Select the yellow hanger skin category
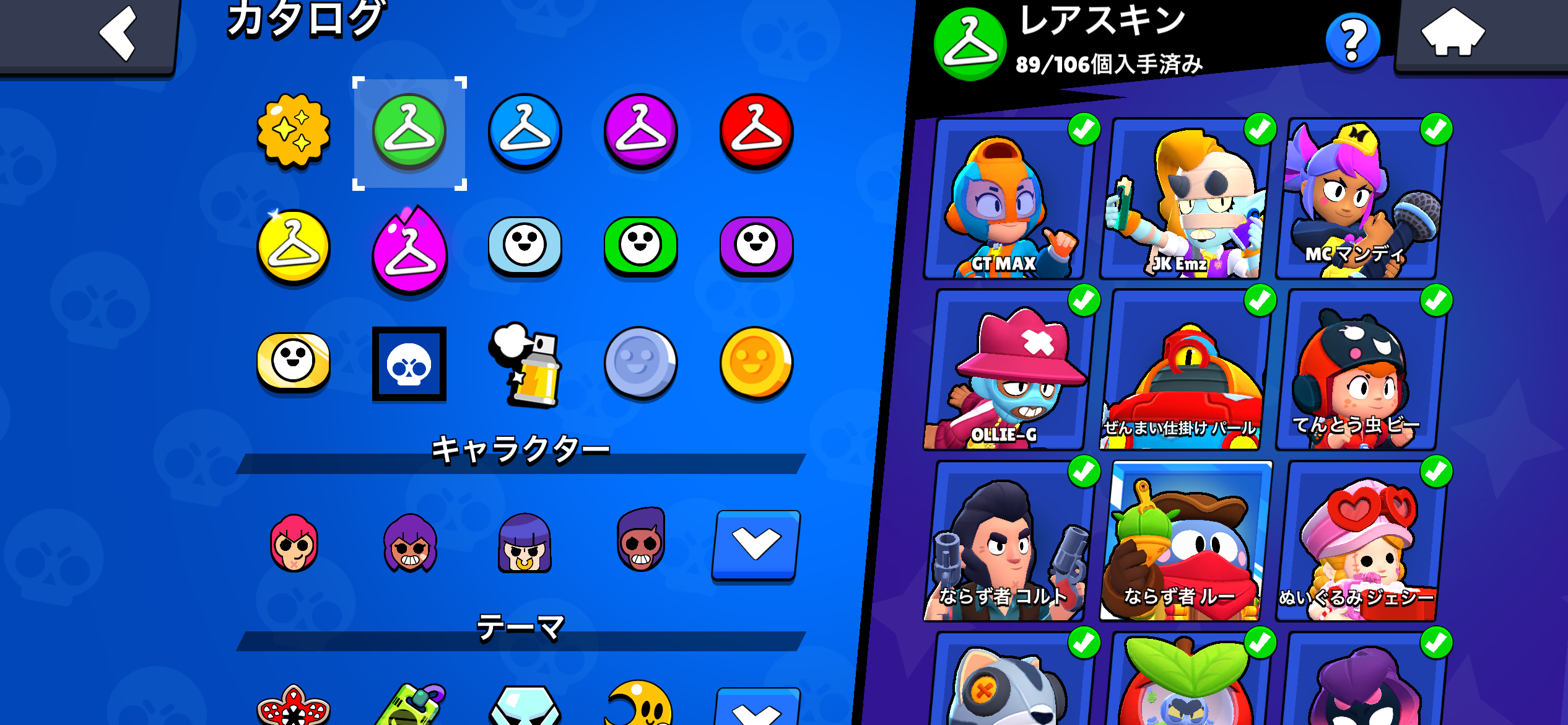 tap(294, 247)
